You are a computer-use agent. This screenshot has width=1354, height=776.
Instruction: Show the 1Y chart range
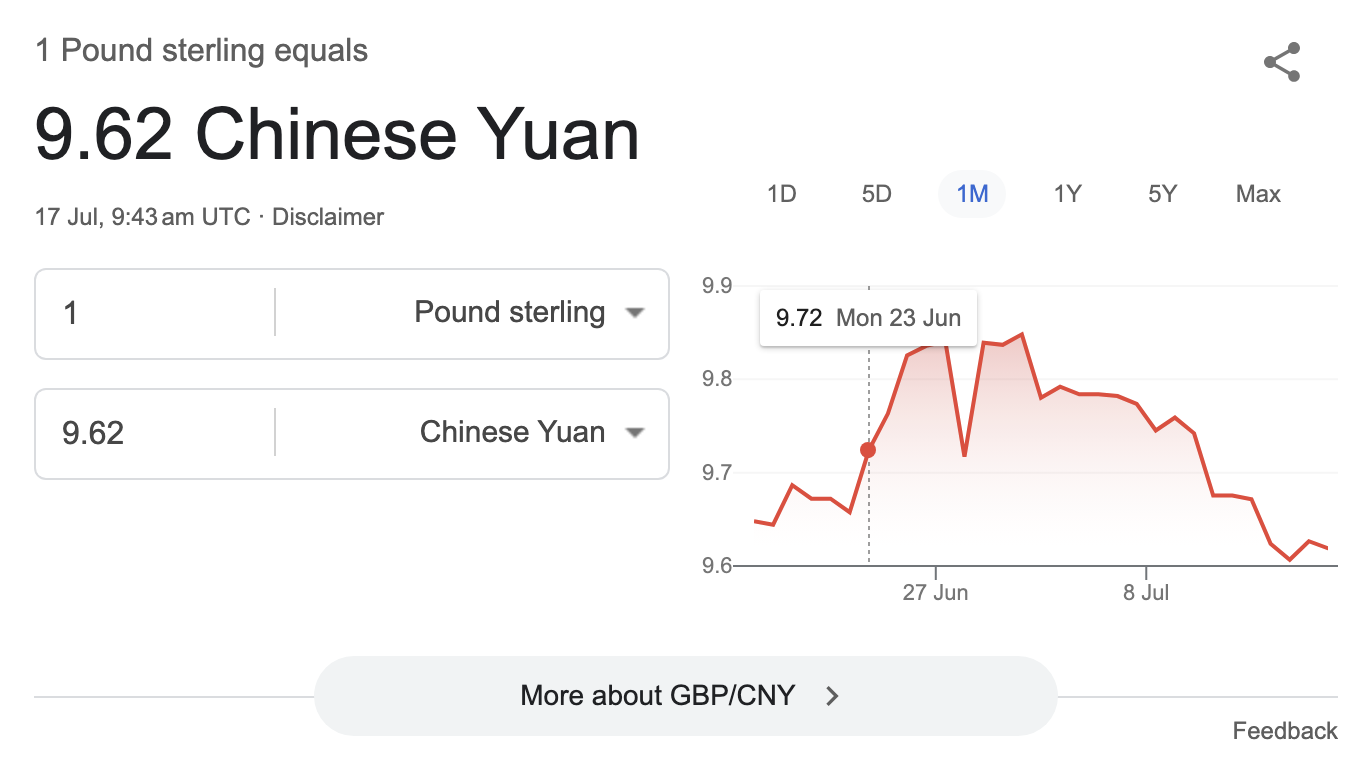click(x=1067, y=194)
